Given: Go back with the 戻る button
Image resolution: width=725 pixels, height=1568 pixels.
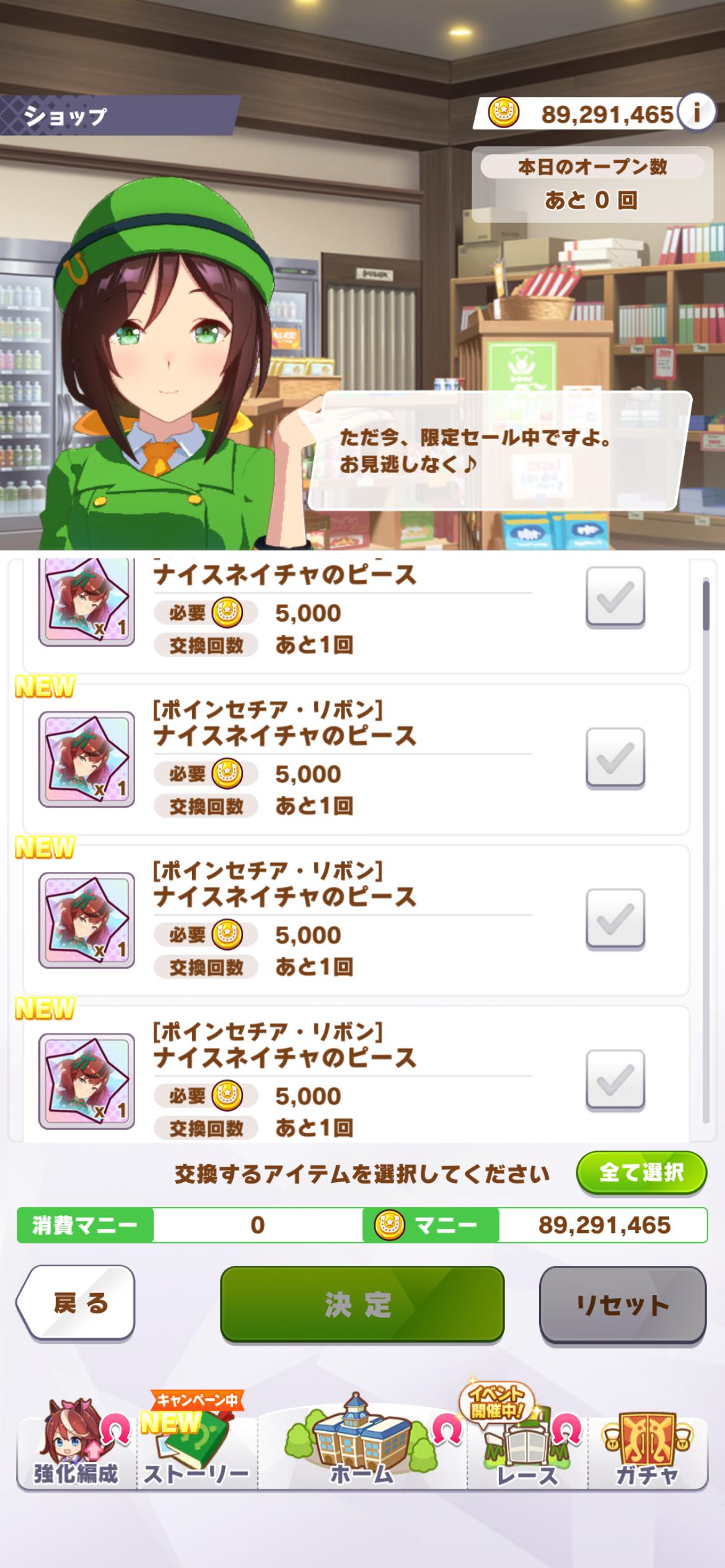Looking at the screenshot, I should pos(77,1303).
